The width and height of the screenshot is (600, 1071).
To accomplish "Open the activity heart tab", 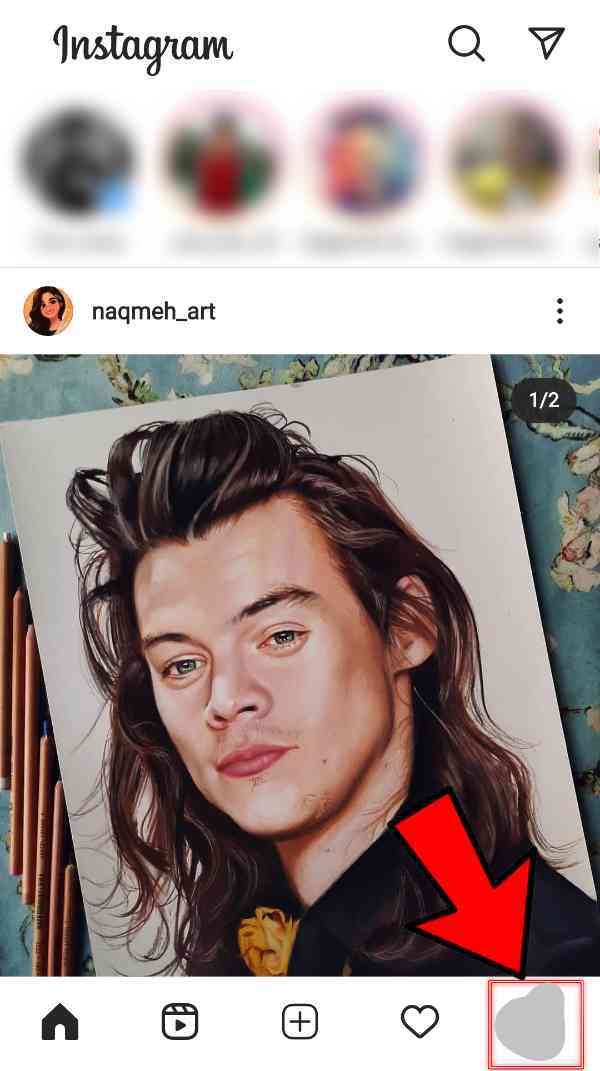I will [420, 1022].
